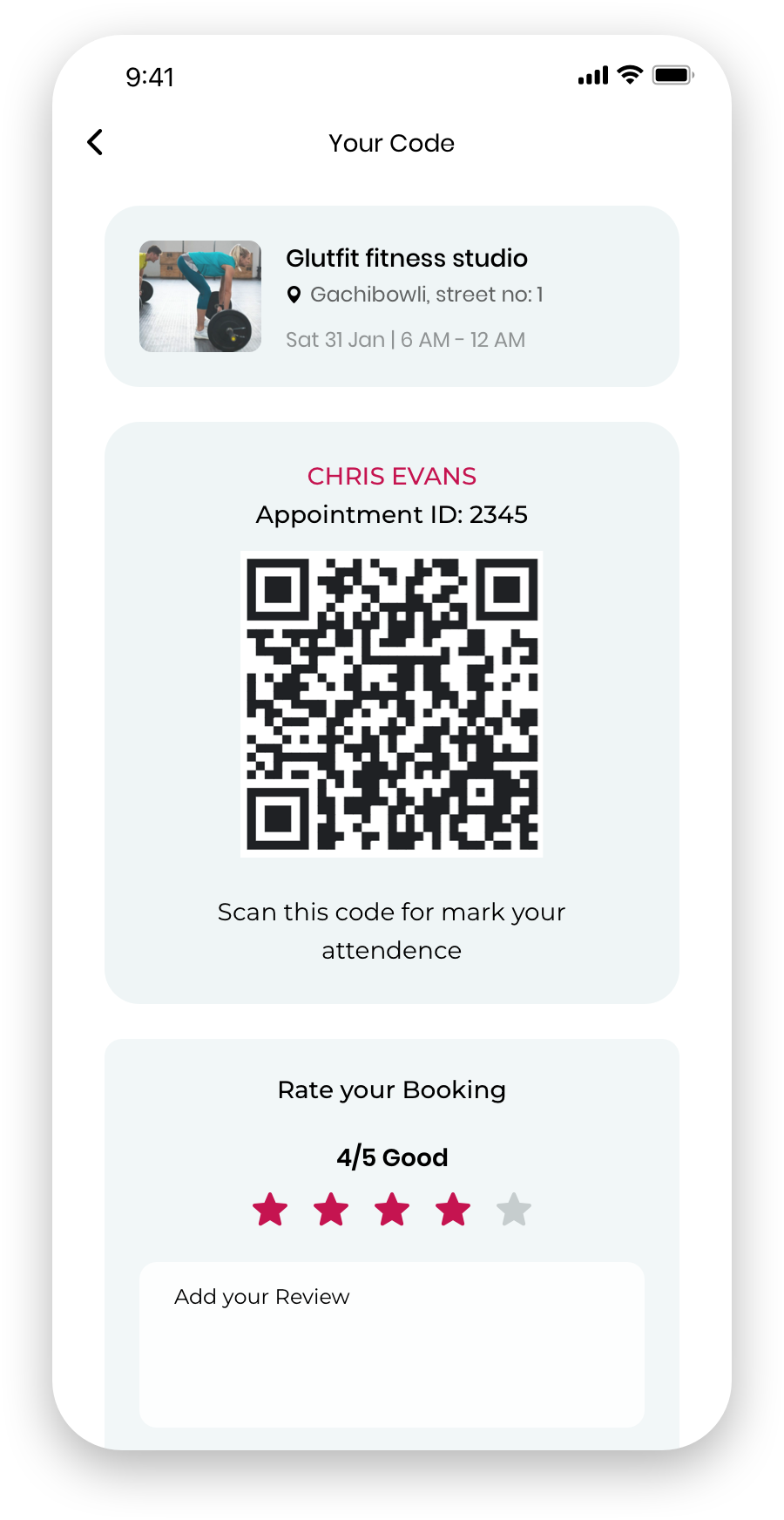Click the location pin icon beside Gachibowli
Screen dimensions: 784x1520
coord(295,295)
